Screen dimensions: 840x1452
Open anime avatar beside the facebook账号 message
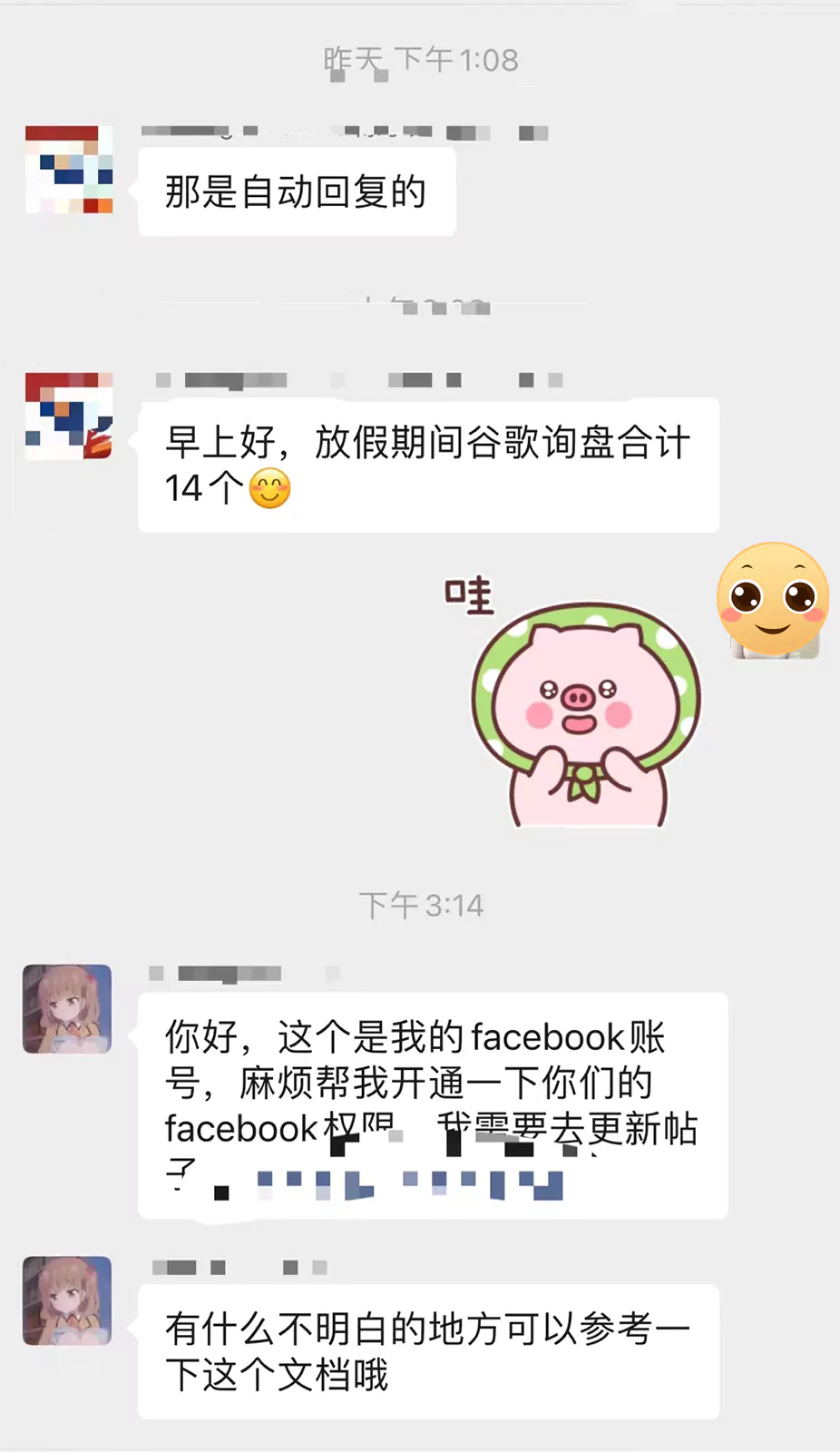coord(67,1008)
